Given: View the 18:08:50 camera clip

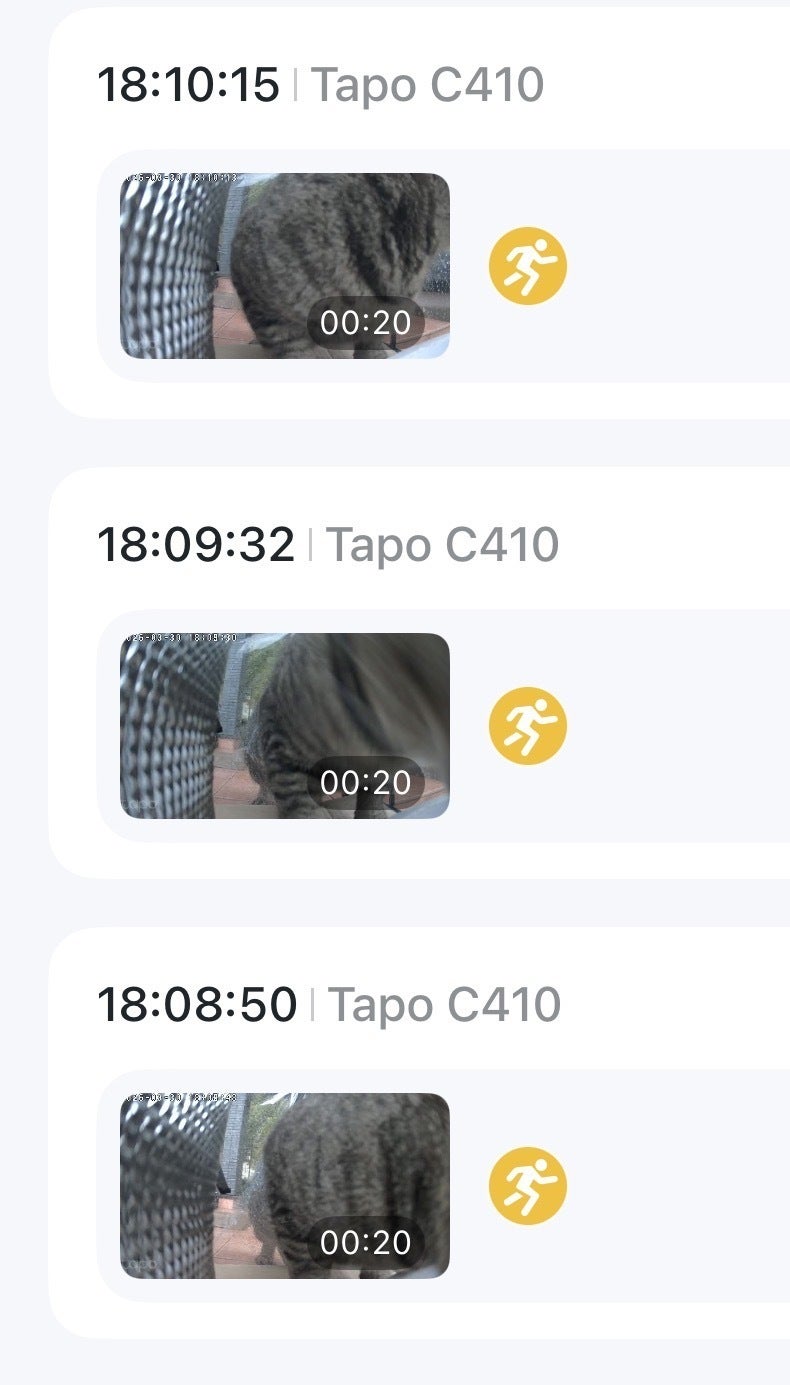Looking at the screenshot, I should [x=284, y=1186].
